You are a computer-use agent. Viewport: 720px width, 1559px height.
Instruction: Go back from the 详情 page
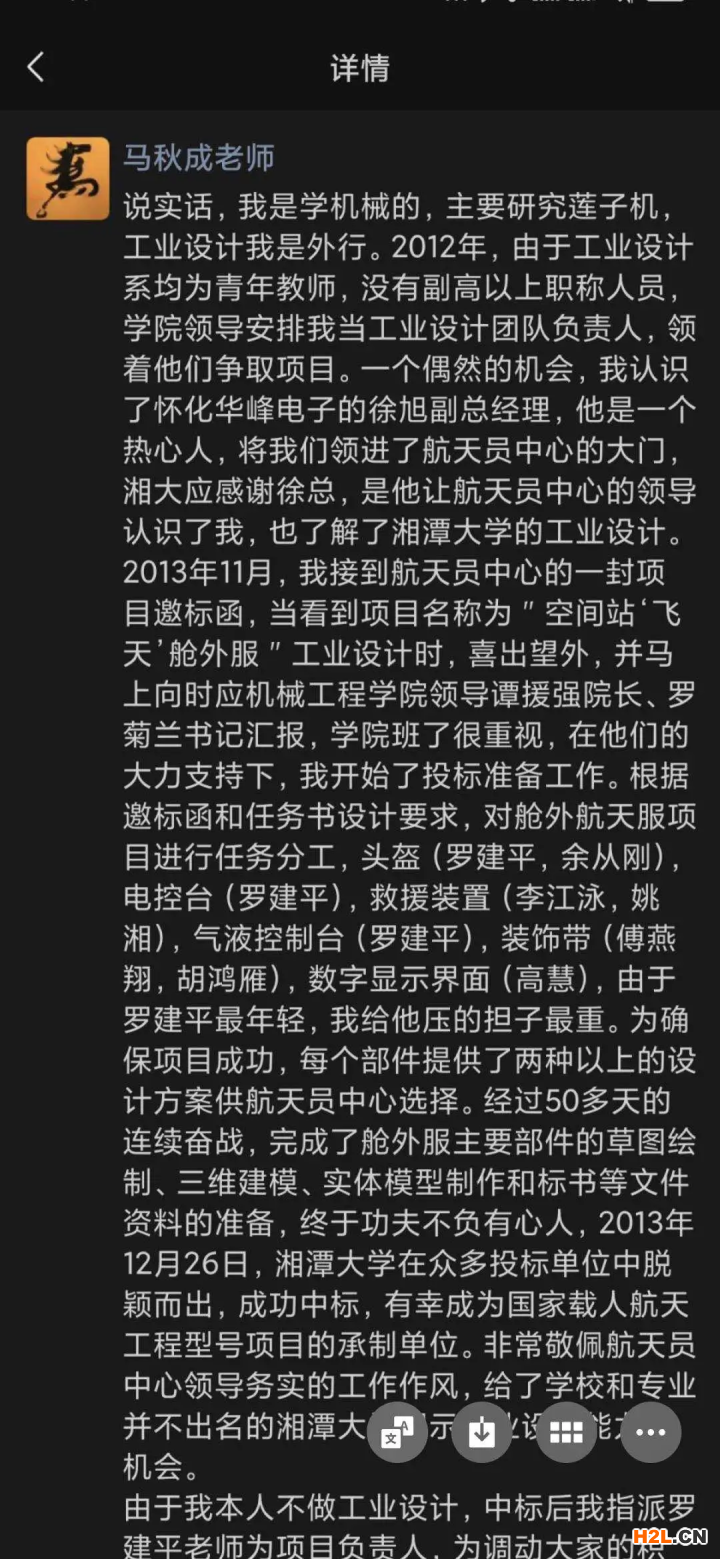click(36, 68)
